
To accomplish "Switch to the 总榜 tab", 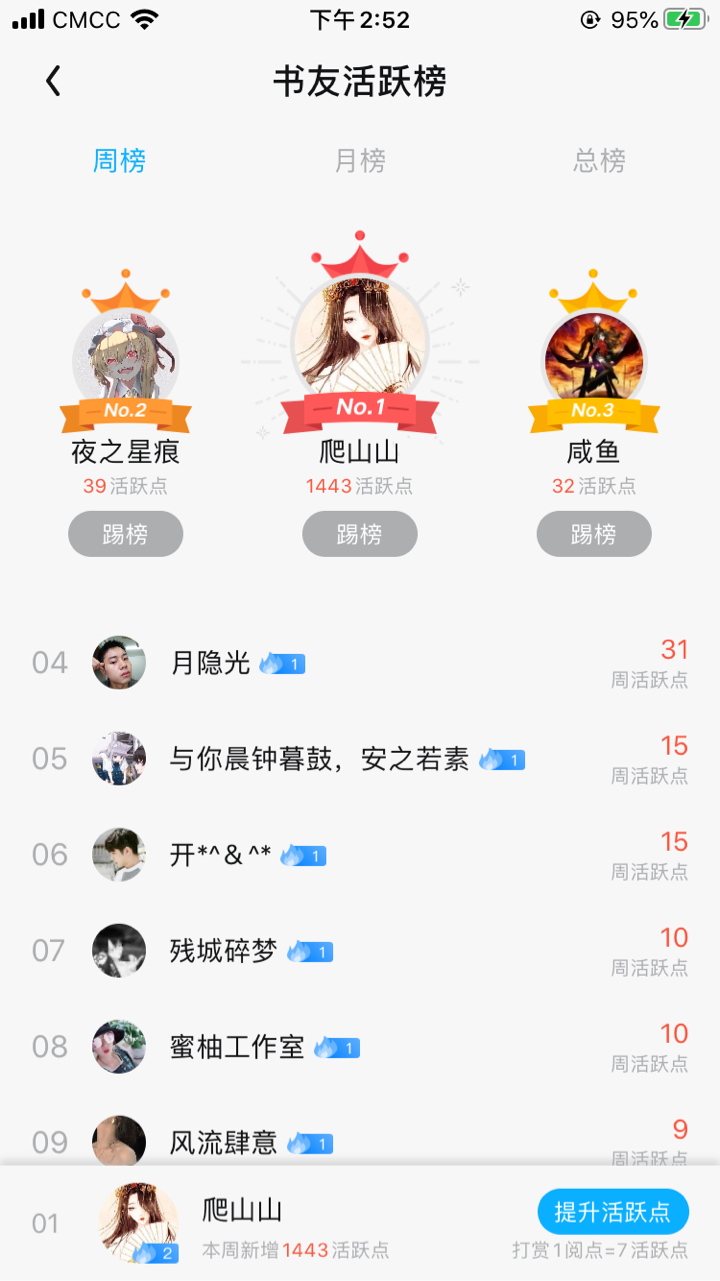I will click(x=599, y=161).
